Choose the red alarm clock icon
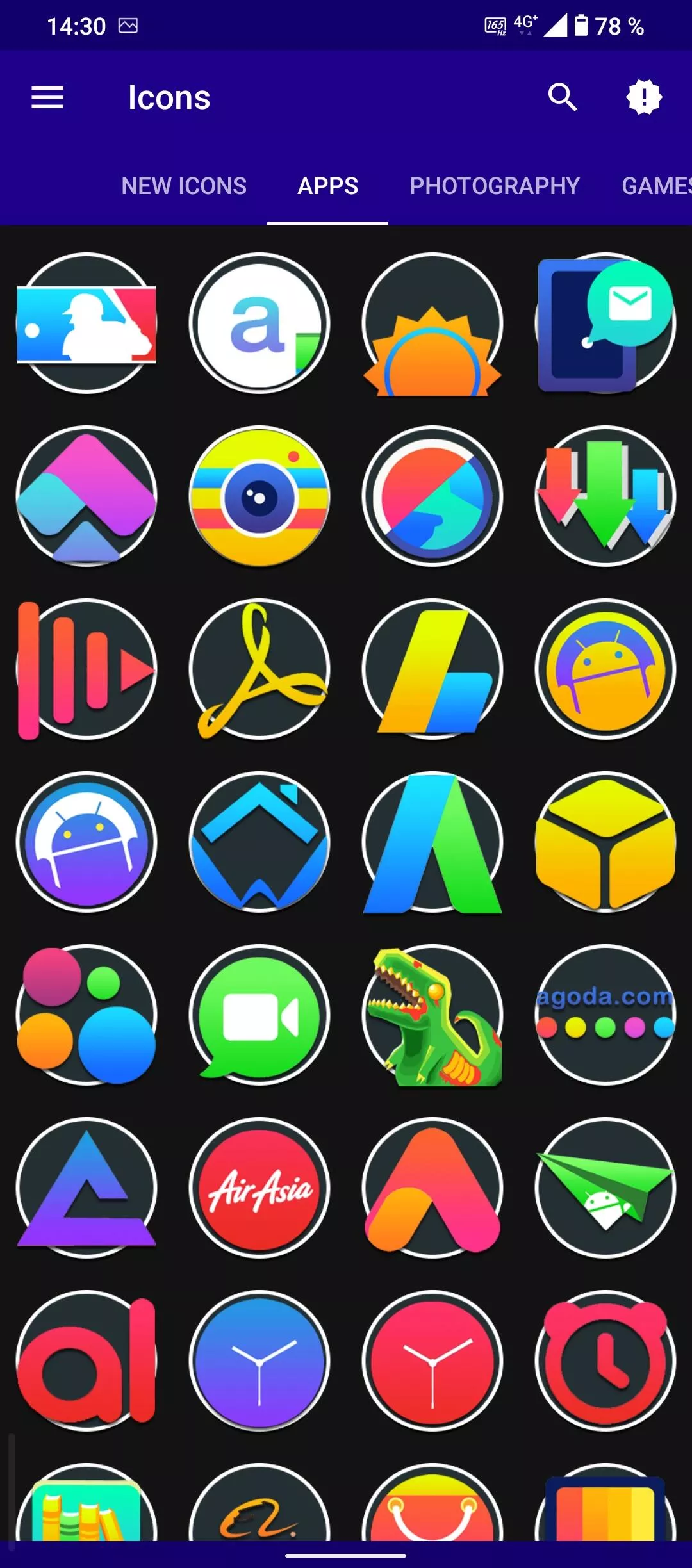This screenshot has width=692, height=1568. coord(605,1361)
